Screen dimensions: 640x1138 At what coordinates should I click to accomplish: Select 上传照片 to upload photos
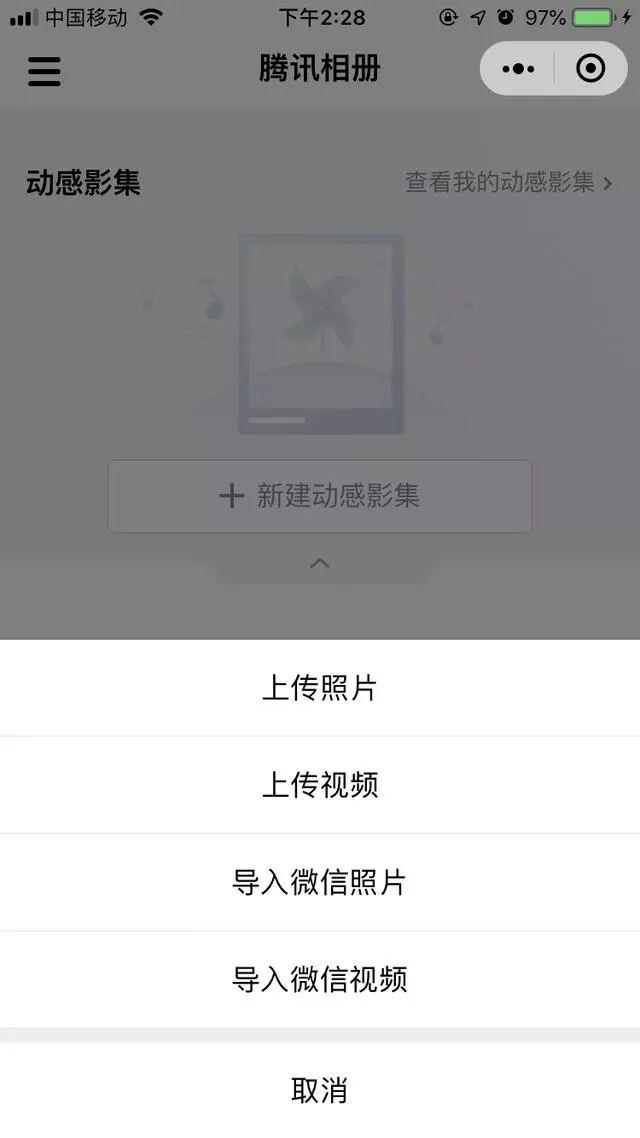pyautogui.click(x=320, y=689)
